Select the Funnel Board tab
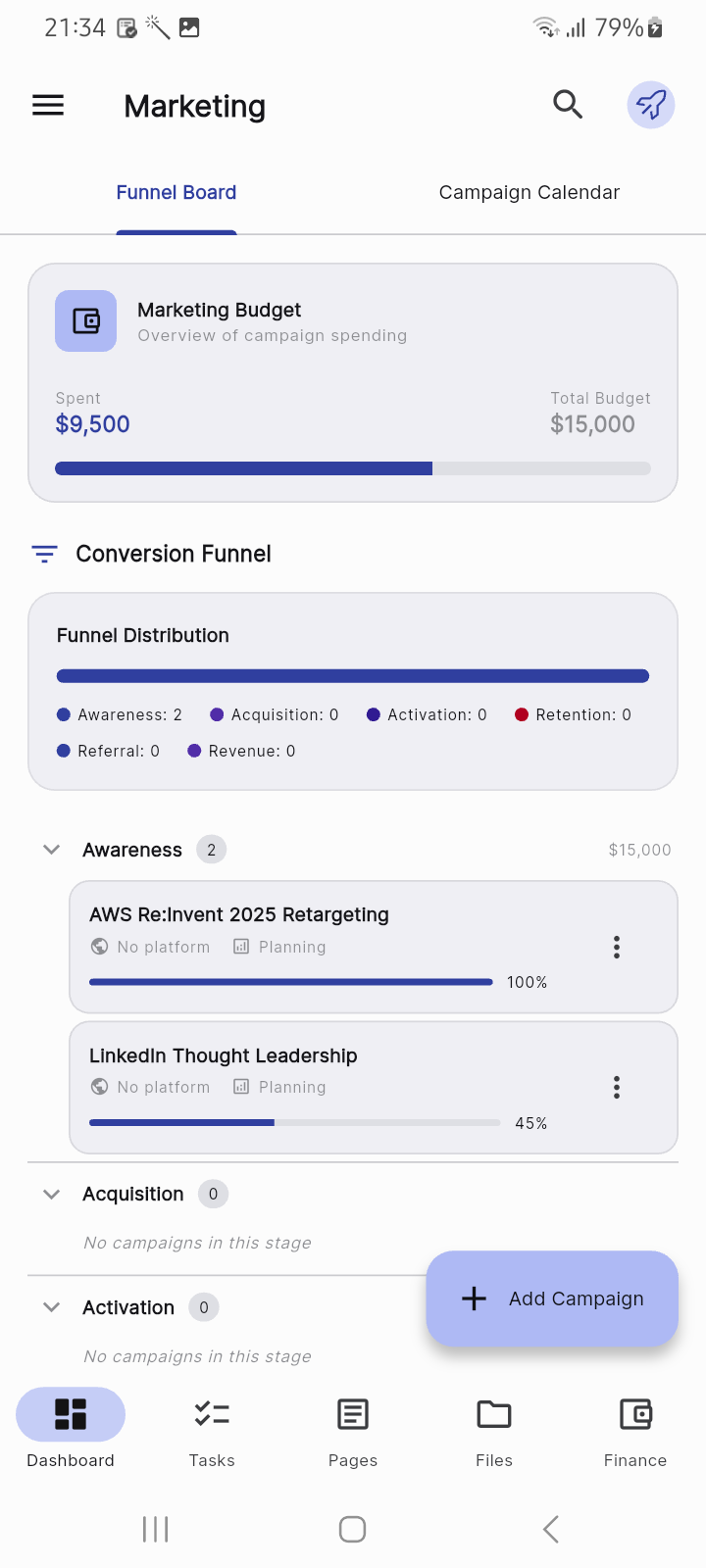Screen dimensions: 706x1568 tap(176, 192)
